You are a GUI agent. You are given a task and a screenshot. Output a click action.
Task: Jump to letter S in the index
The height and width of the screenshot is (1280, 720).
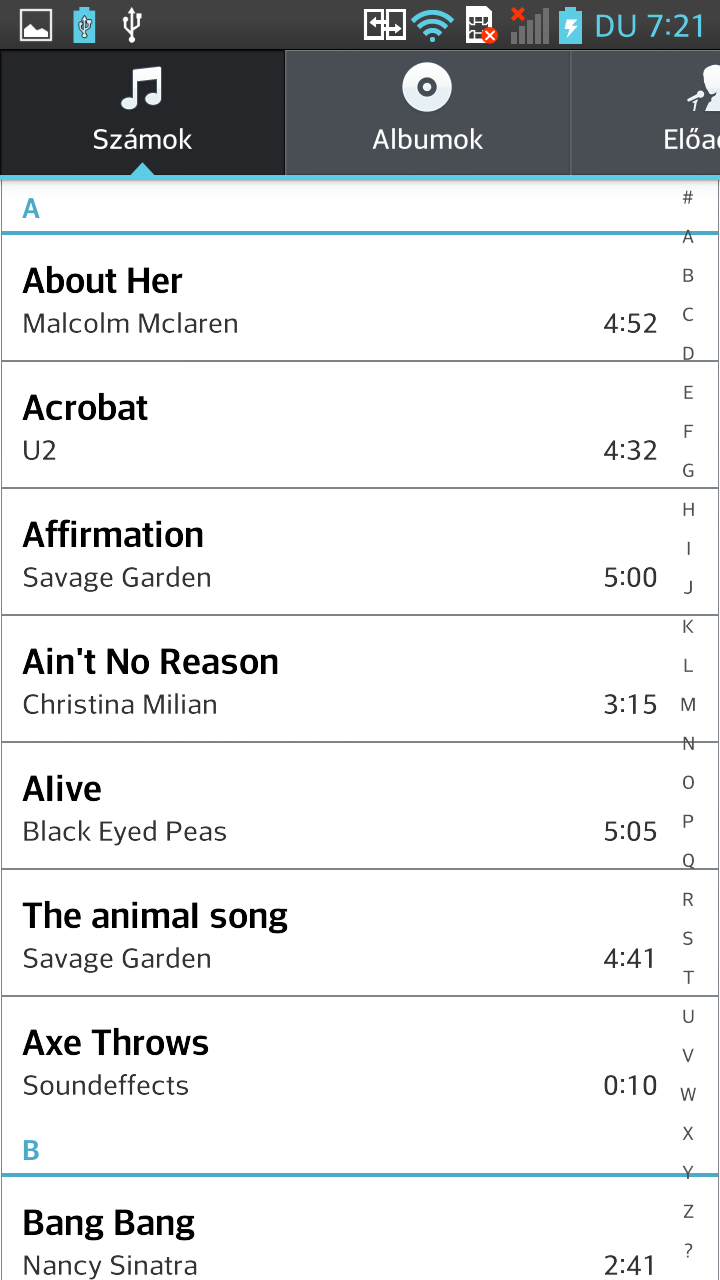coord(688,939)
